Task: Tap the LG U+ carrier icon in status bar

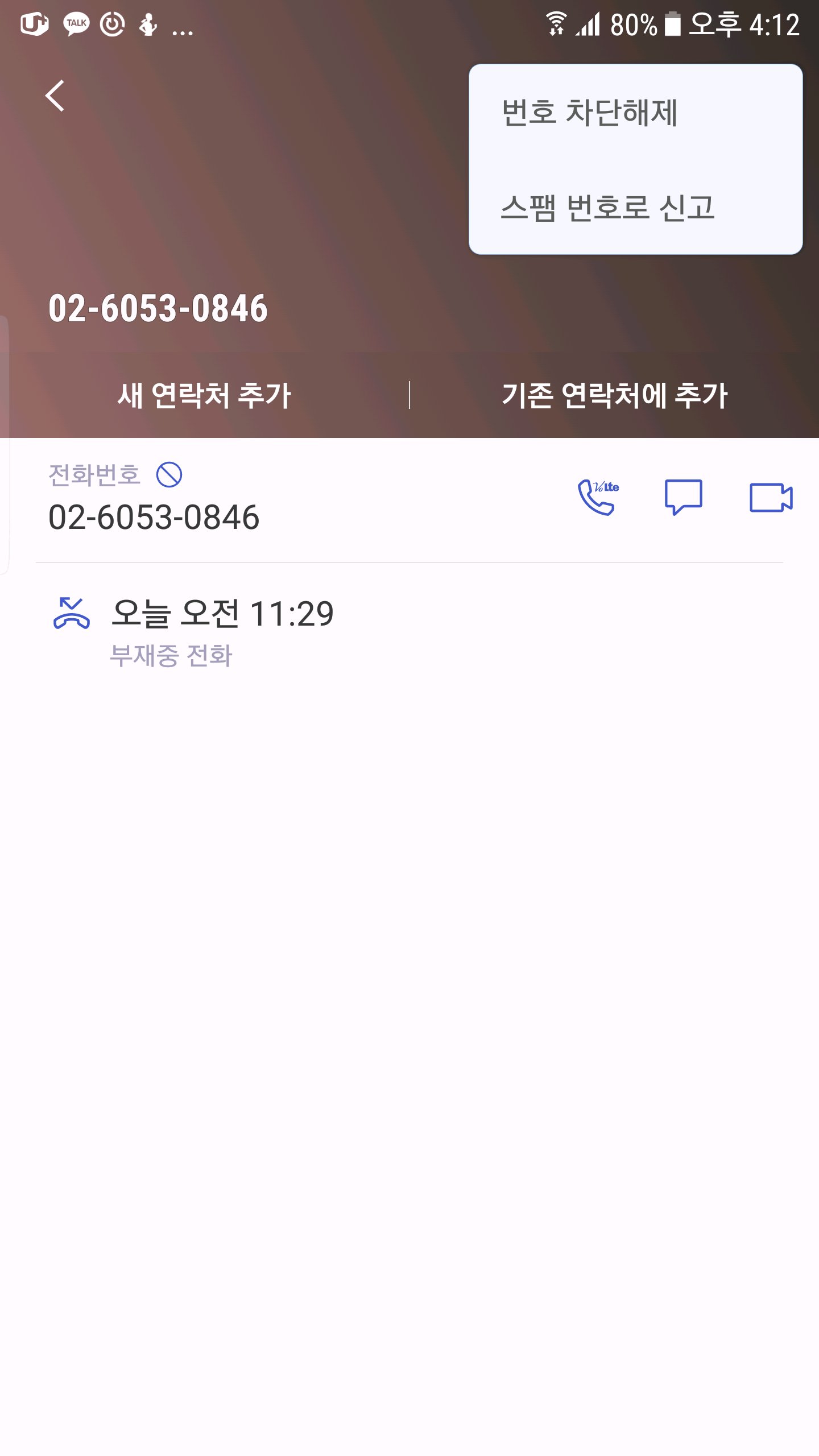Action: tap(33, 24)
